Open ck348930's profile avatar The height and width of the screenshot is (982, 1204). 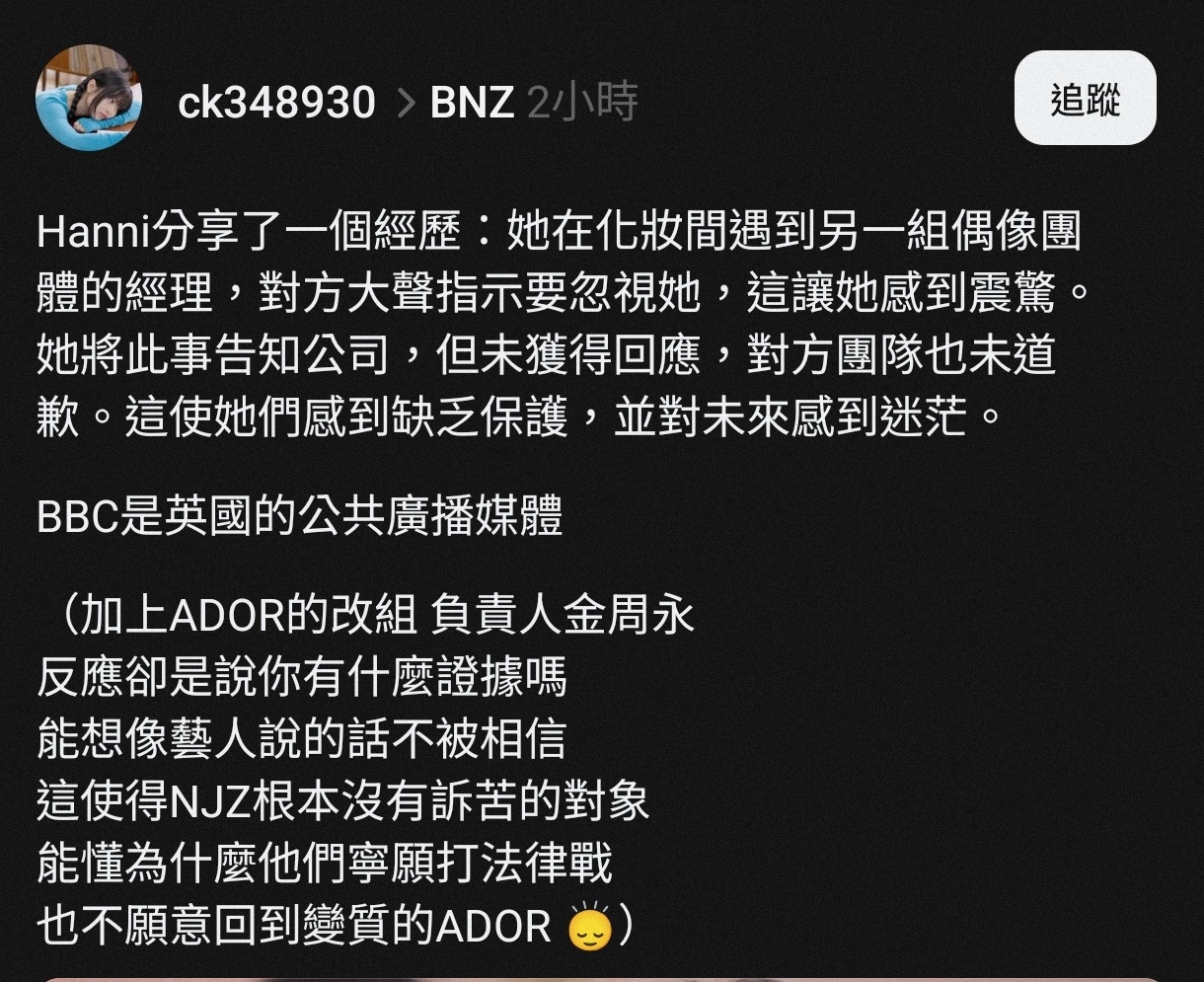point(89,98)
